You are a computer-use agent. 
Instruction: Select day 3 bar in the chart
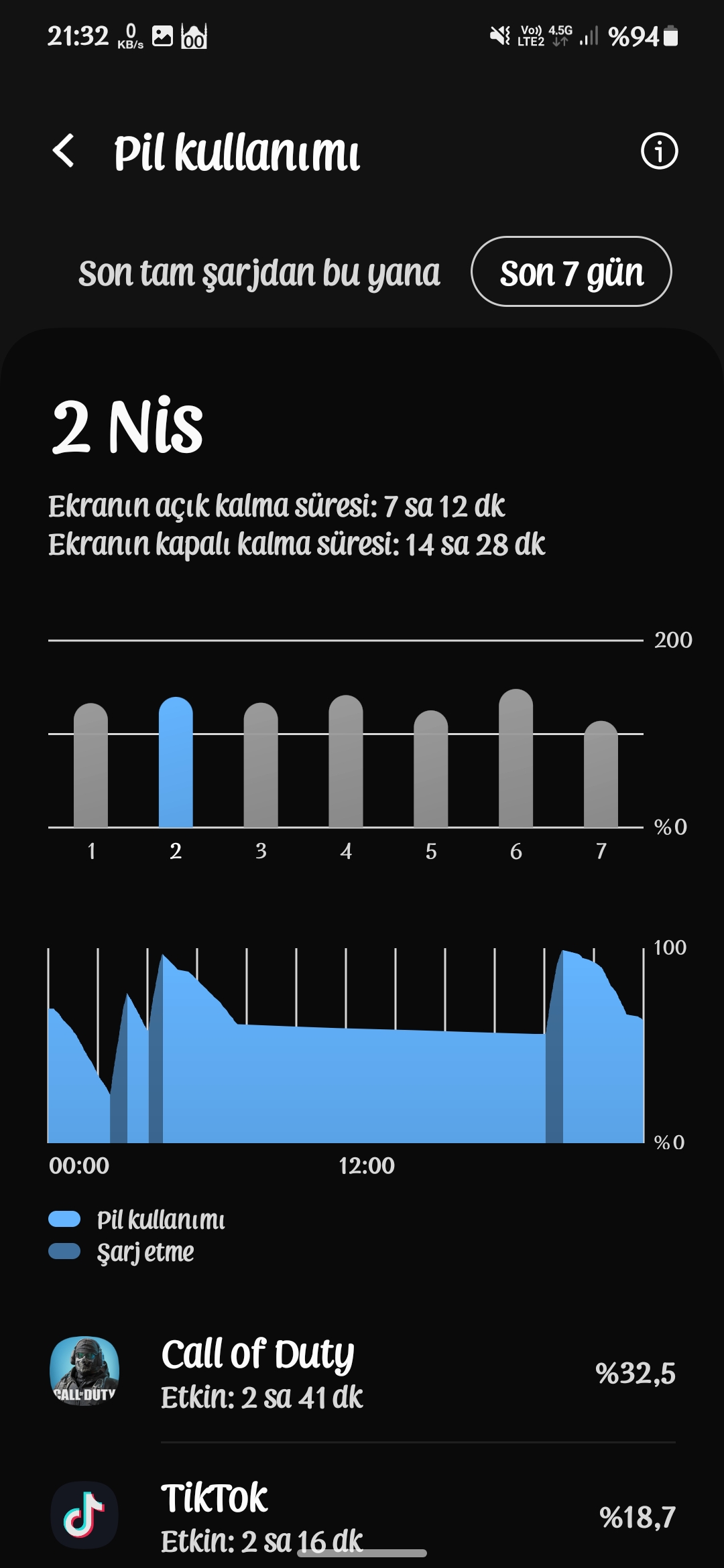pyautogui.click(x=261, y=765)
